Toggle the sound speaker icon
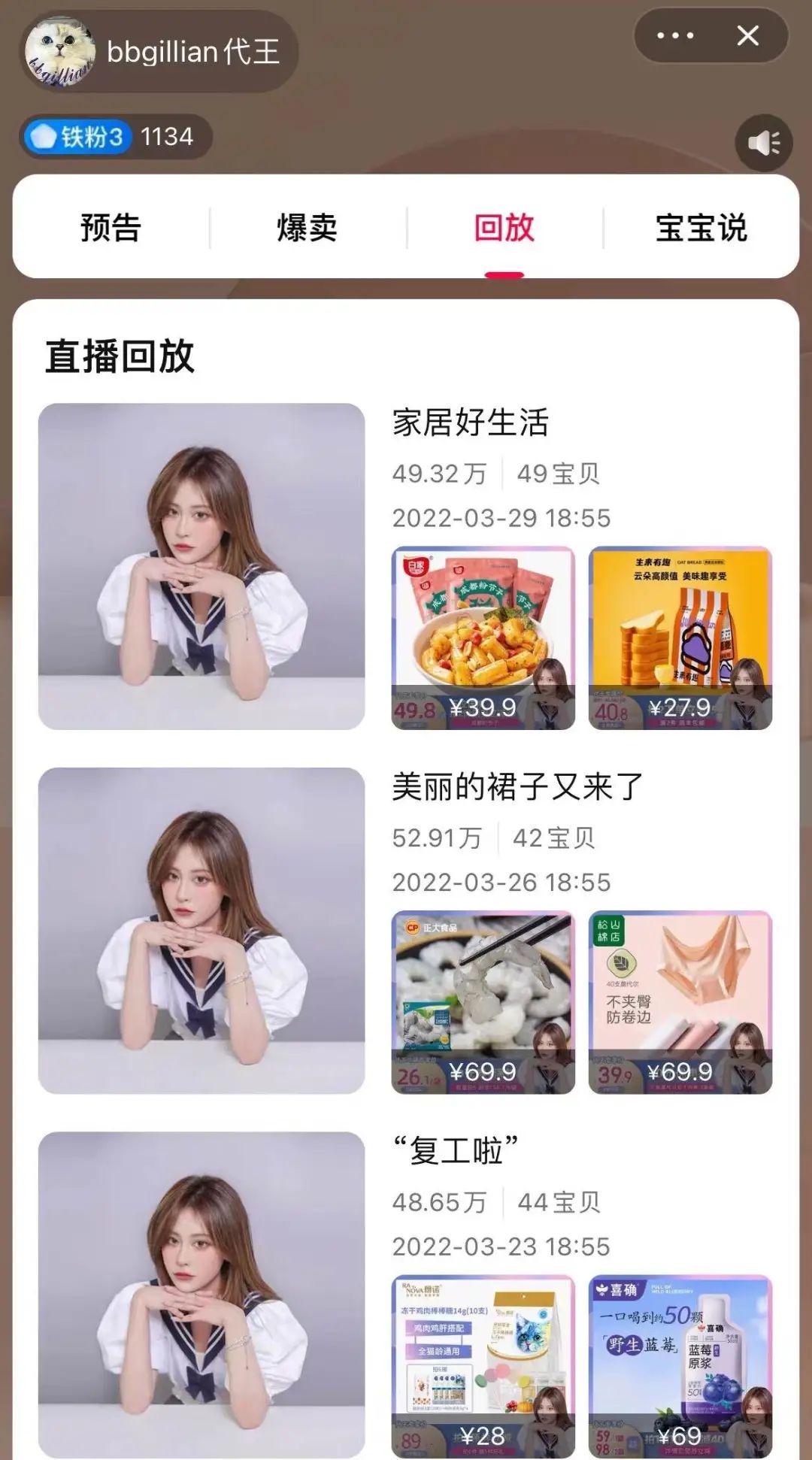Image resolution: width=812 pixels, height=1460 pixels. pos(763,143)
